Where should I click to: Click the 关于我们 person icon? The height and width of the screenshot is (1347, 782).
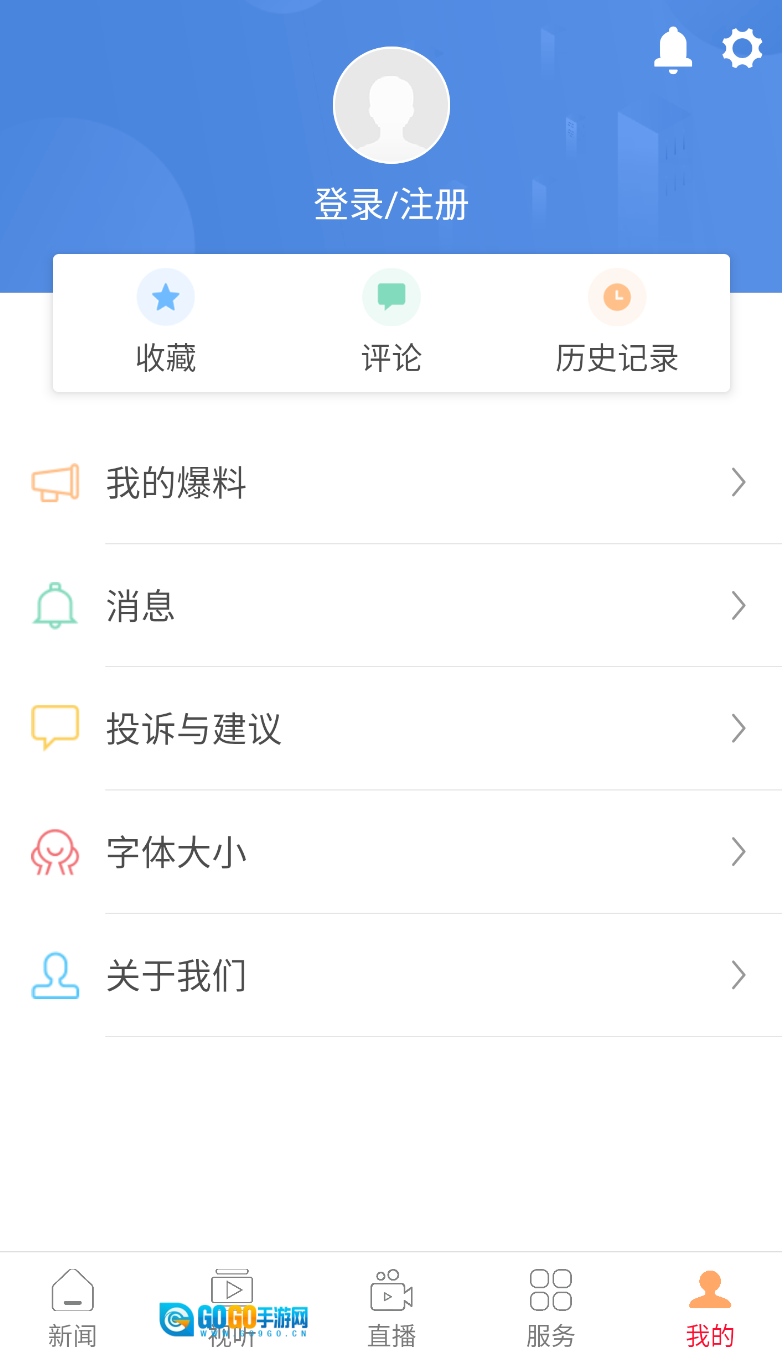[x=55, y=975]
